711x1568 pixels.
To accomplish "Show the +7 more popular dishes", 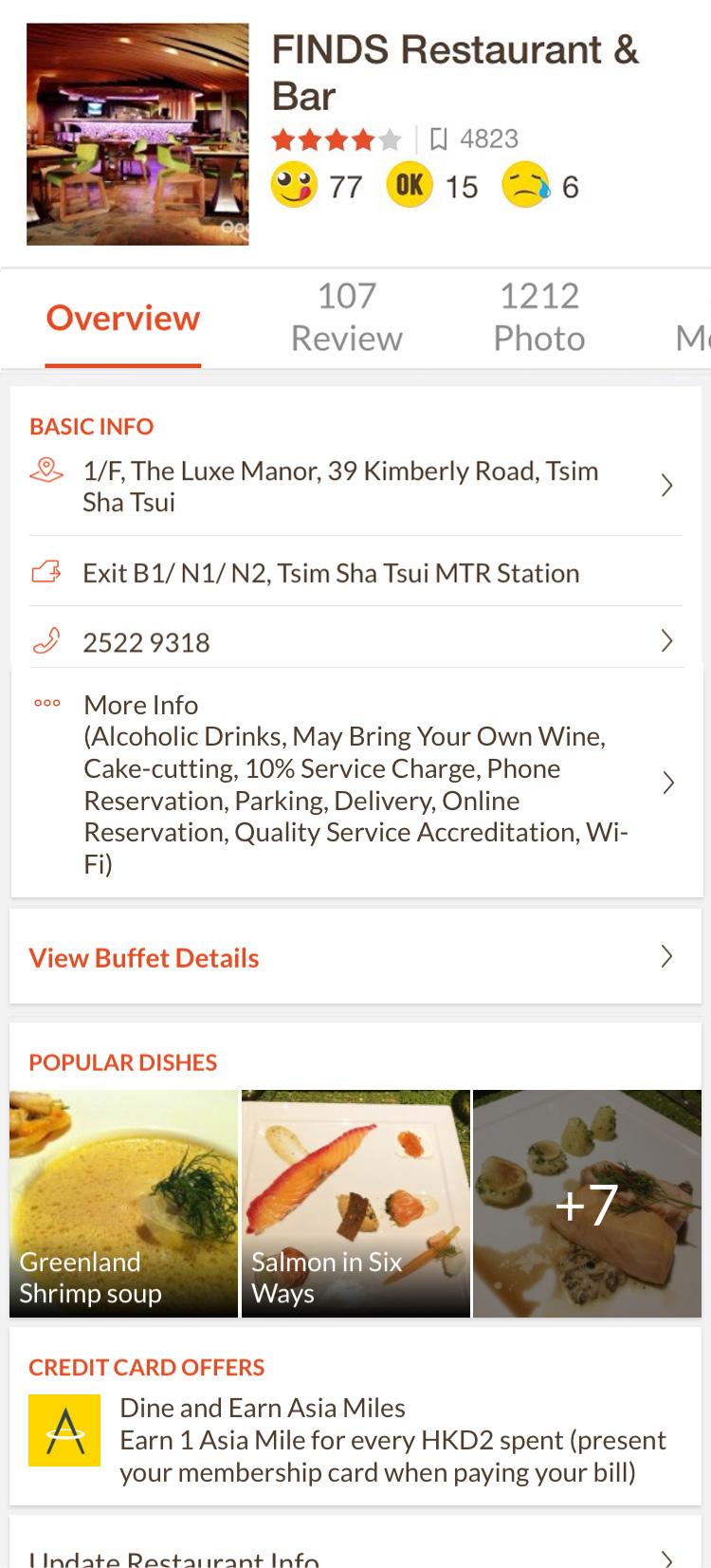I will pos(587,1203).
